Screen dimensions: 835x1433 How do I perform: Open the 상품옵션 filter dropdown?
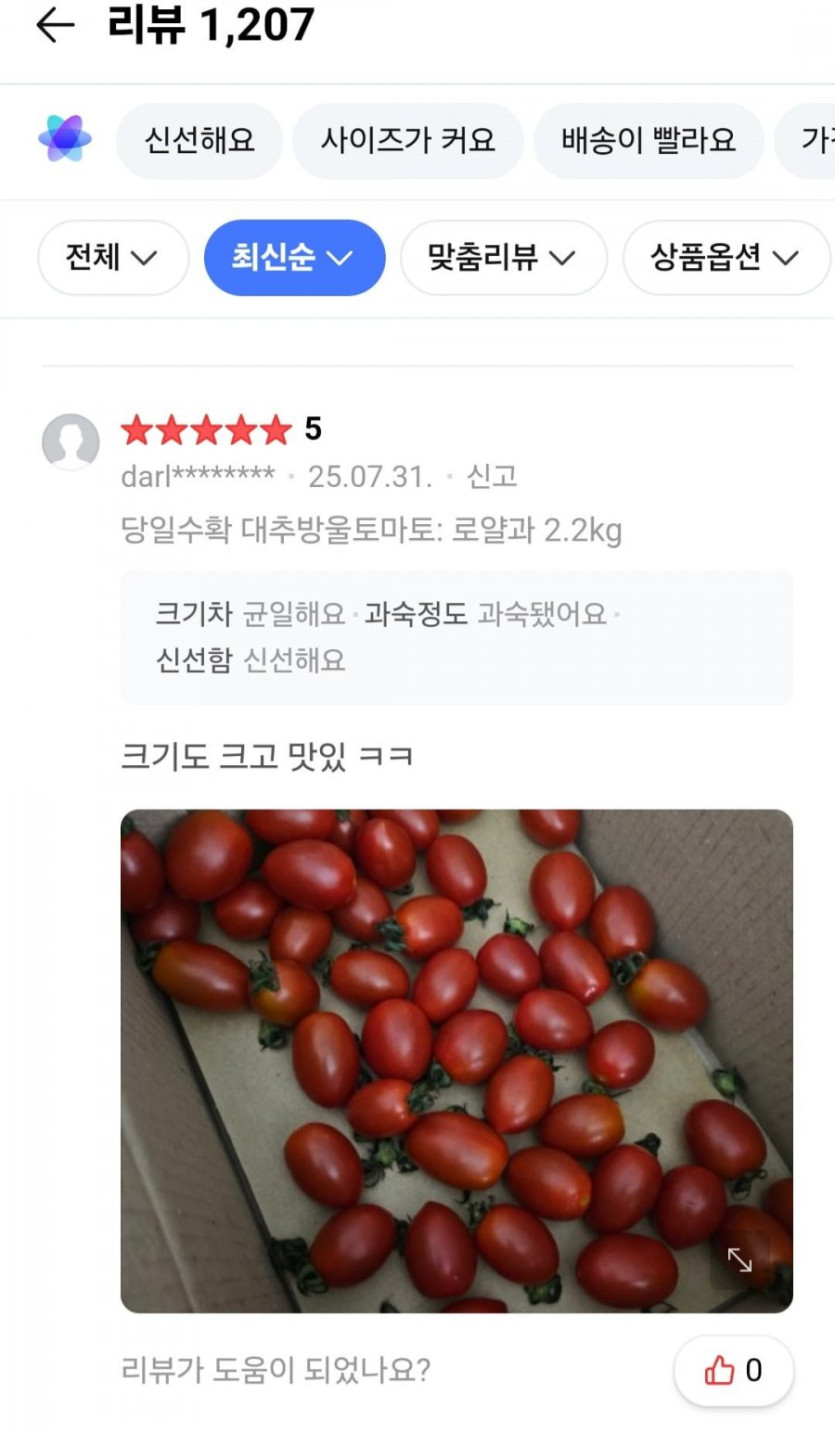click(x=726, y=258)
